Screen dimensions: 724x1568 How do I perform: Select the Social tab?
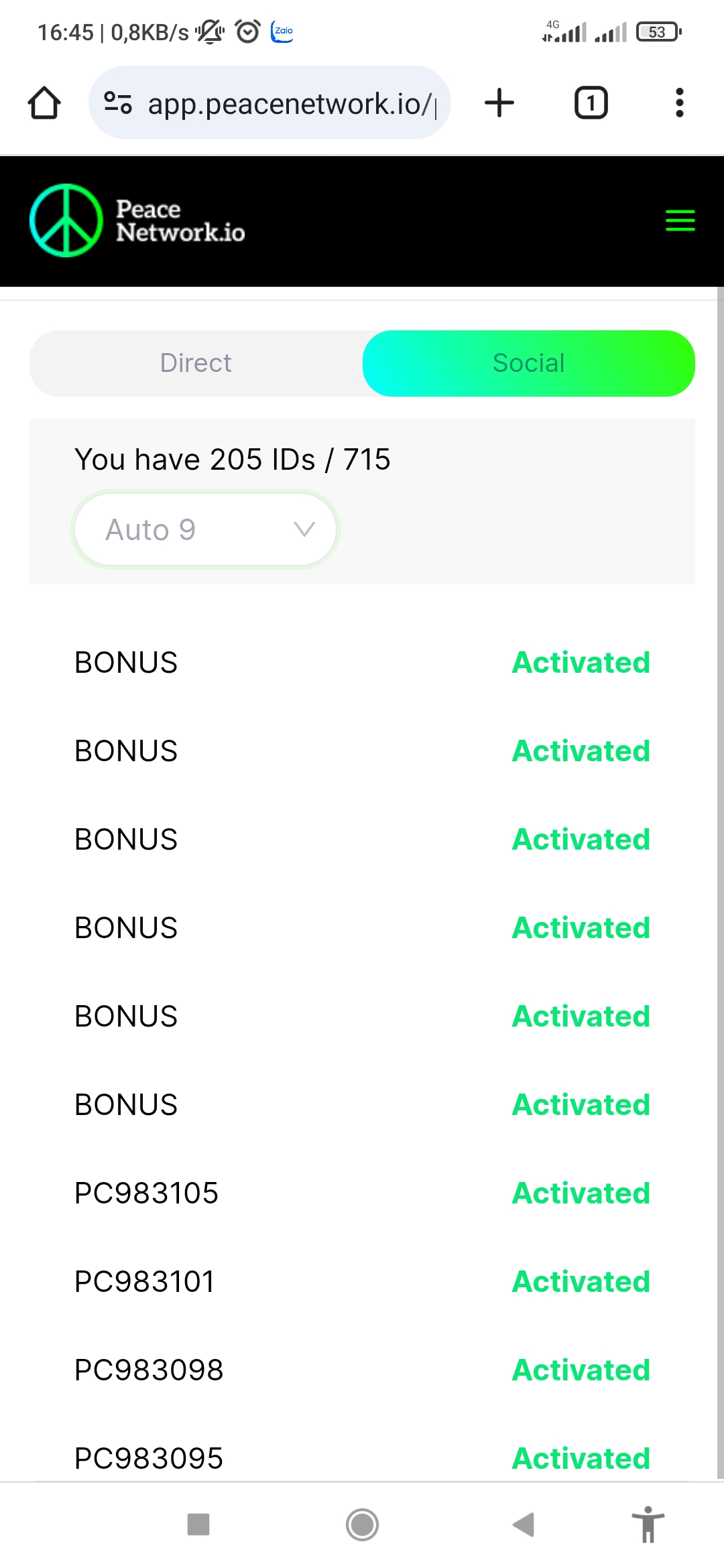pyautogui.click(x=528, y=363)
